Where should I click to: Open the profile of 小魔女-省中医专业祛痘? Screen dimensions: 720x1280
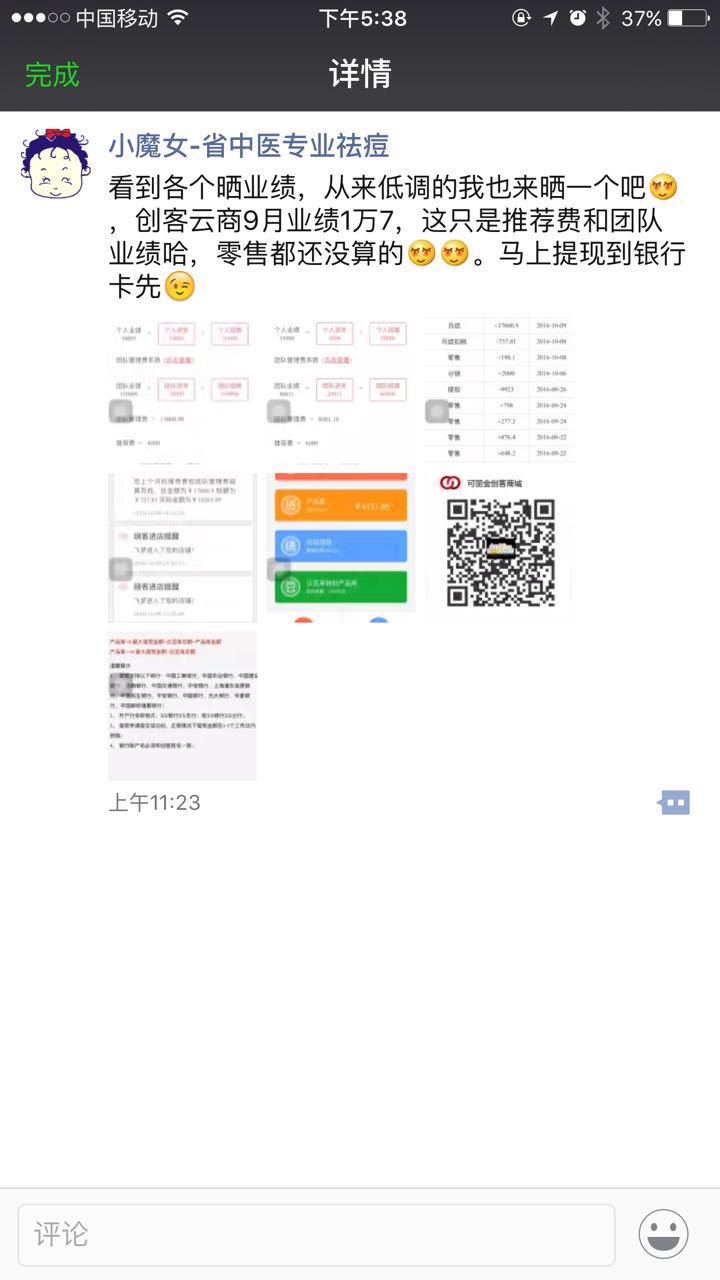248,146
